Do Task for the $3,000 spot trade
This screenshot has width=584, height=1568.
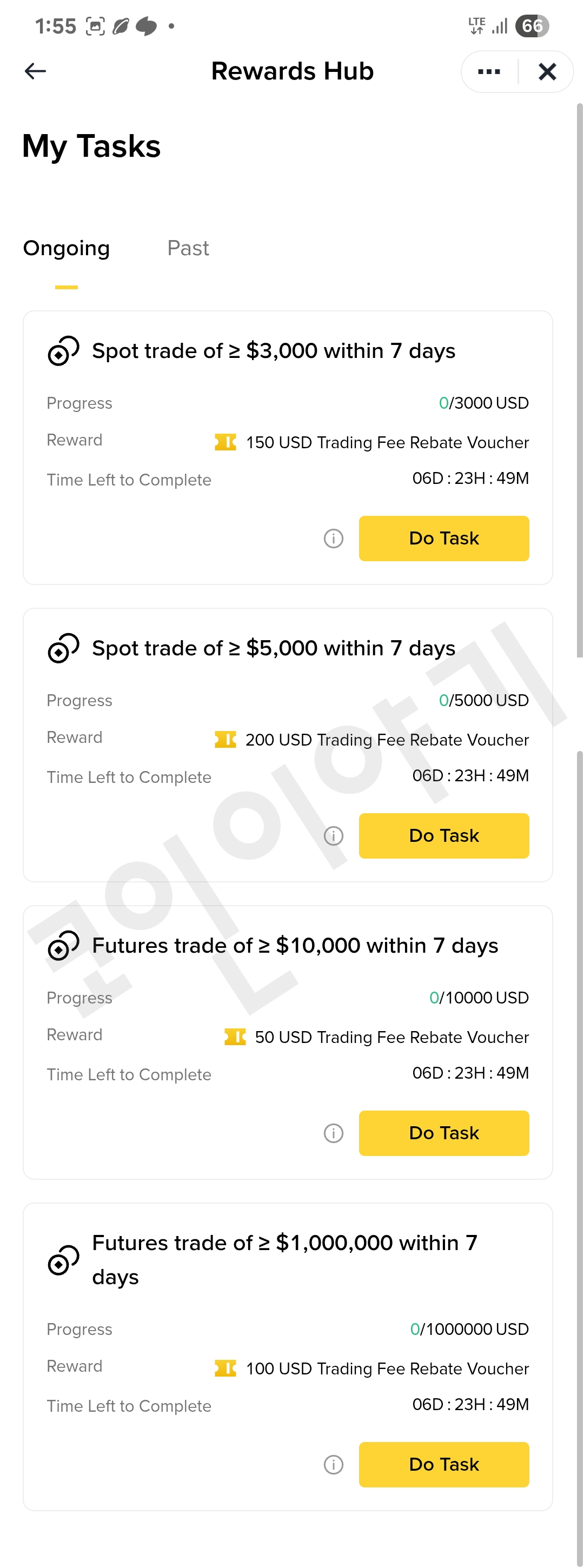coord(443,538)
